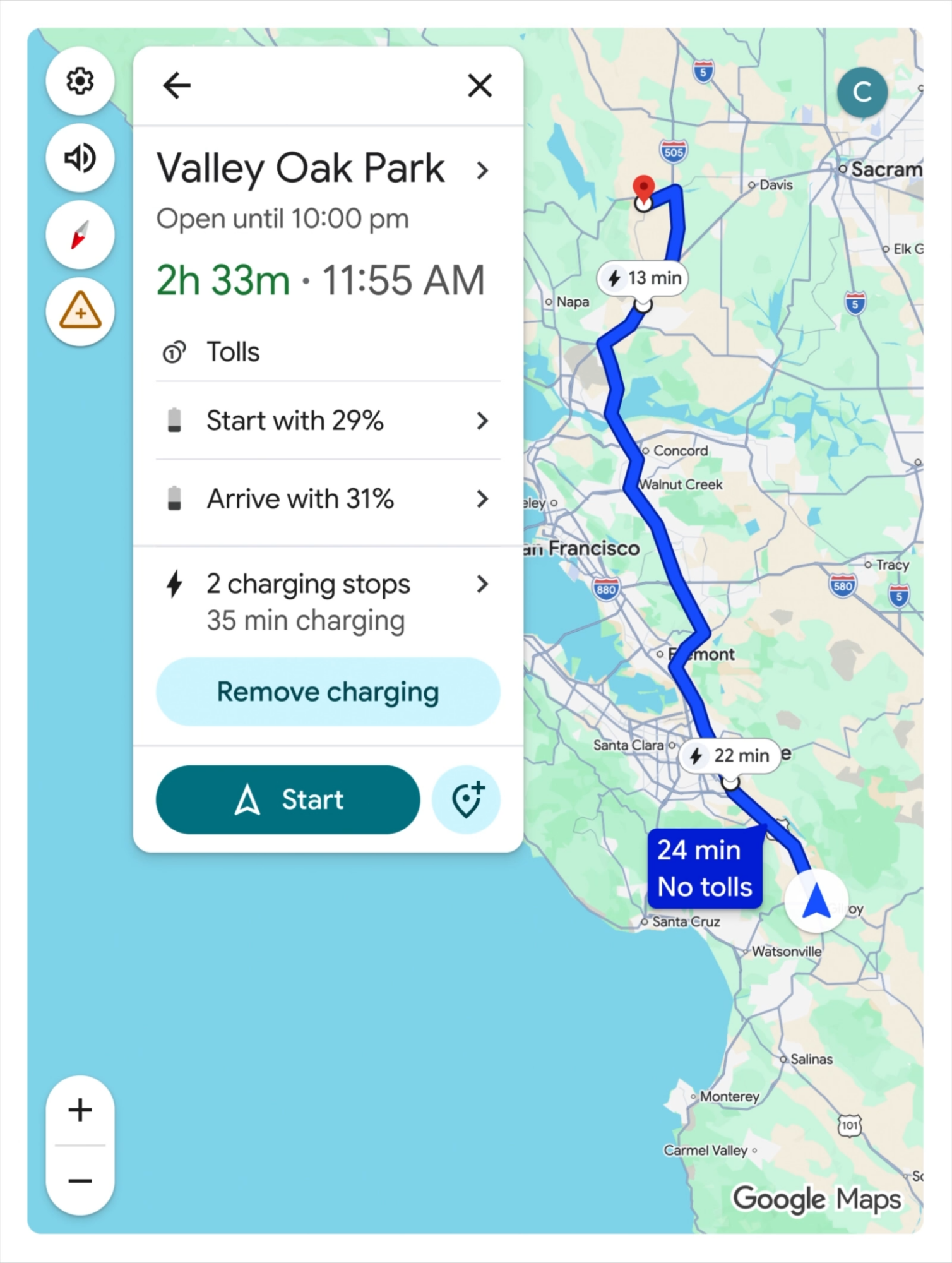
Task: Add a stop to the route
Action: pyautogui.click(x=467, y=799)
